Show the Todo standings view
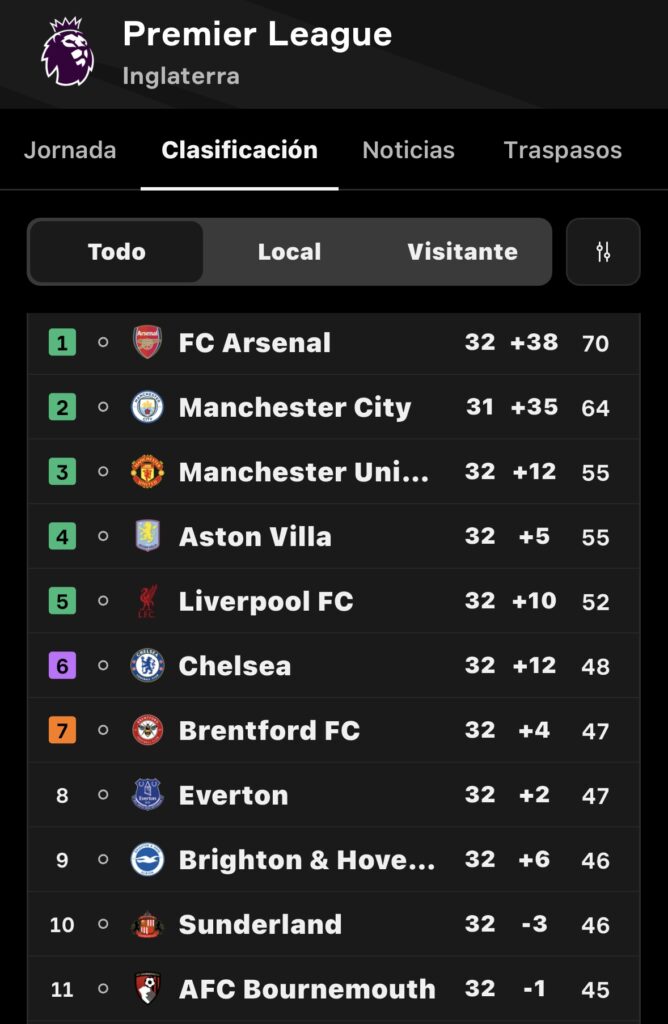The width and height of the screenshot is (668, 1024). [117, 252]
